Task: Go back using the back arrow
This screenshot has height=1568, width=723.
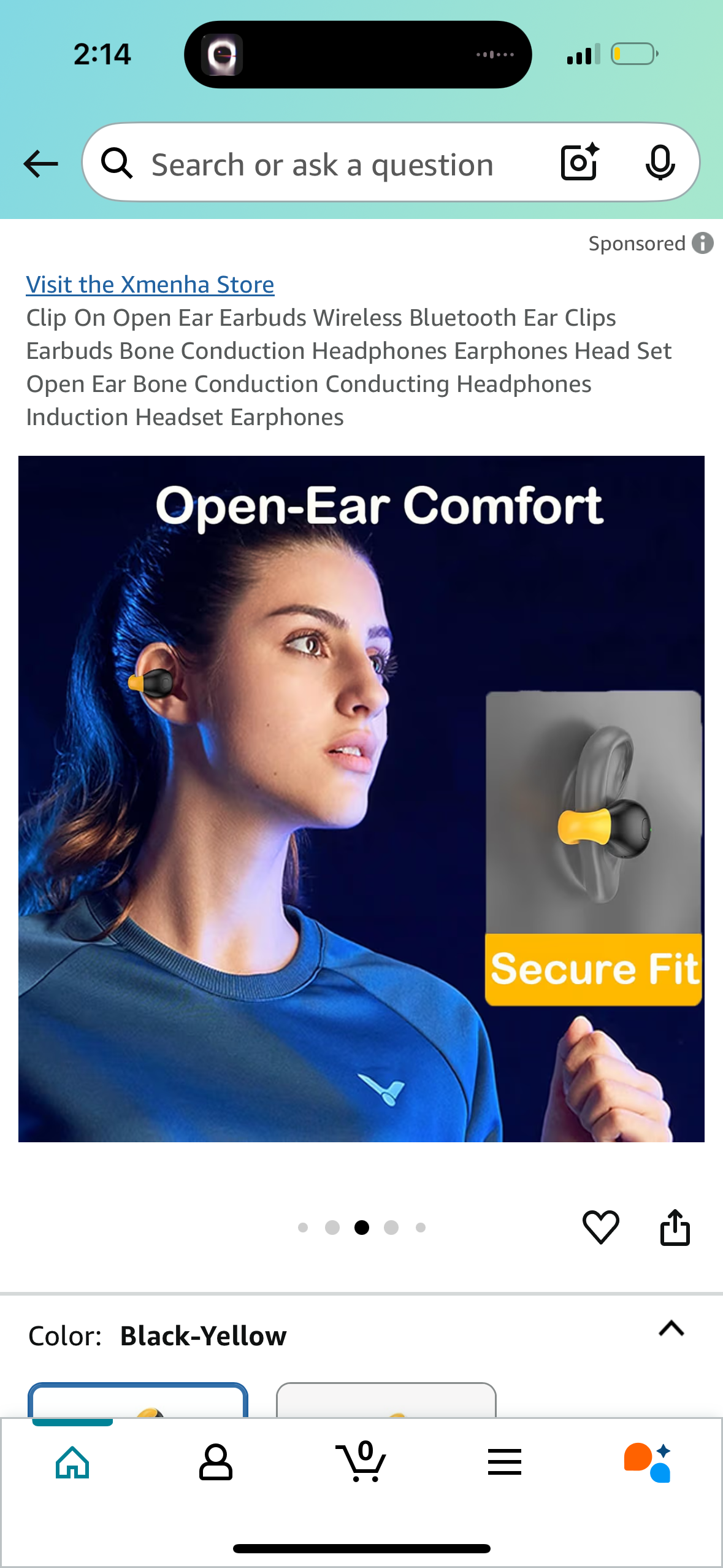Action: (40, 163)
